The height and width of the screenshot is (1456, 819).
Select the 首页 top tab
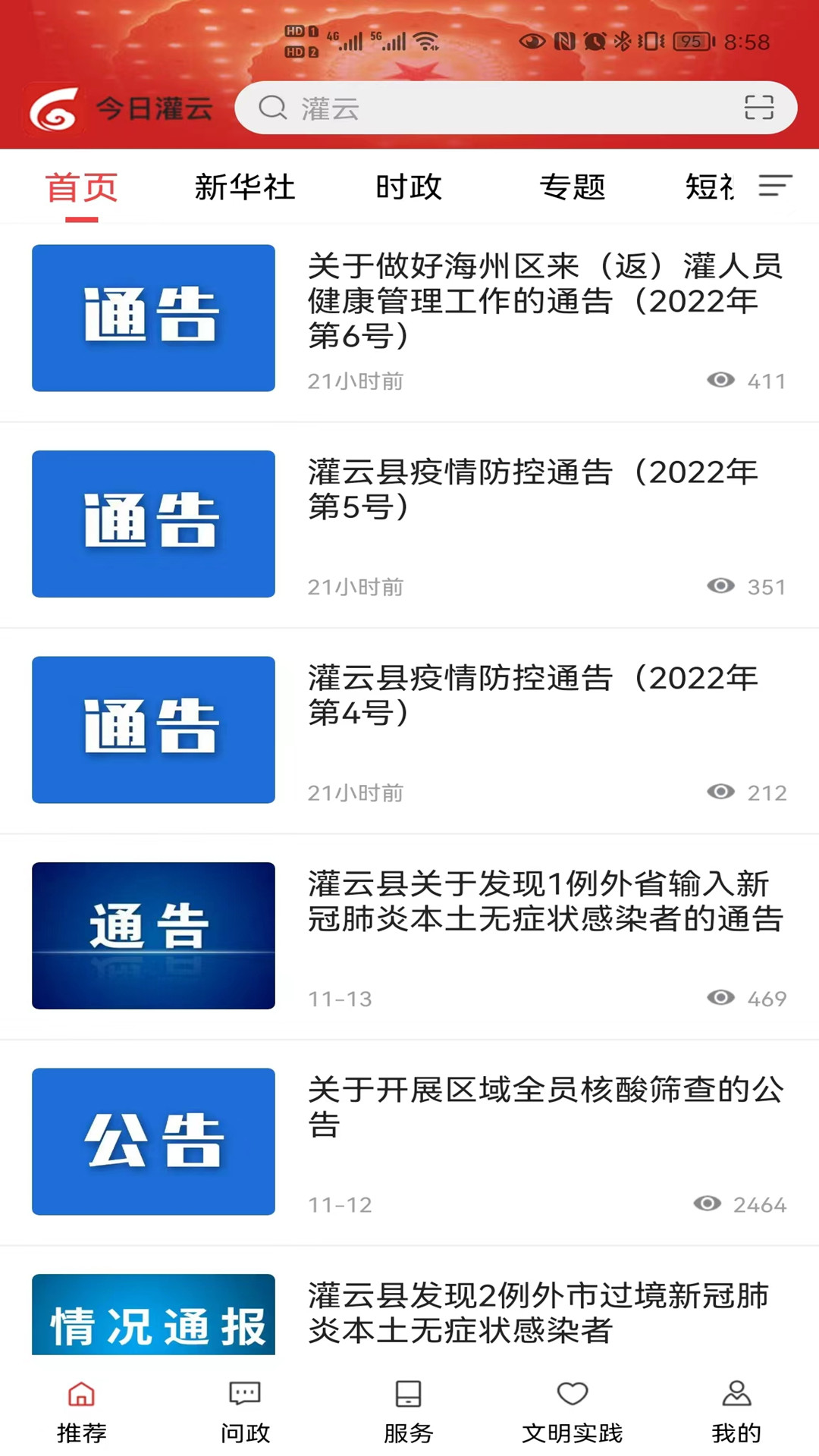[81, 187]
